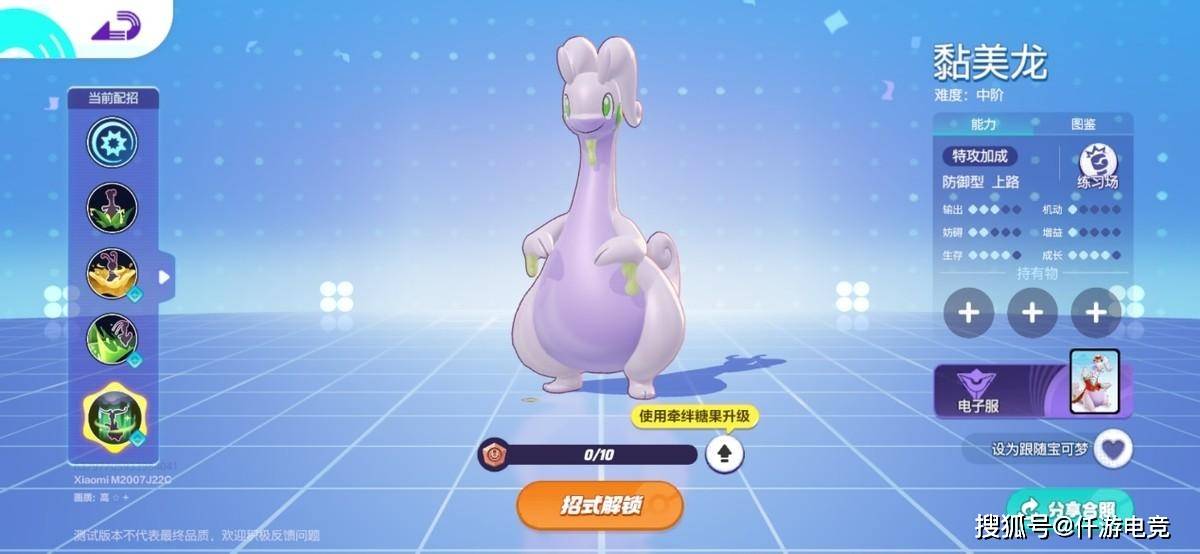Add an item to the first 持有物 slot
This screenshot has width=1200, height=554.
point(968,313)
